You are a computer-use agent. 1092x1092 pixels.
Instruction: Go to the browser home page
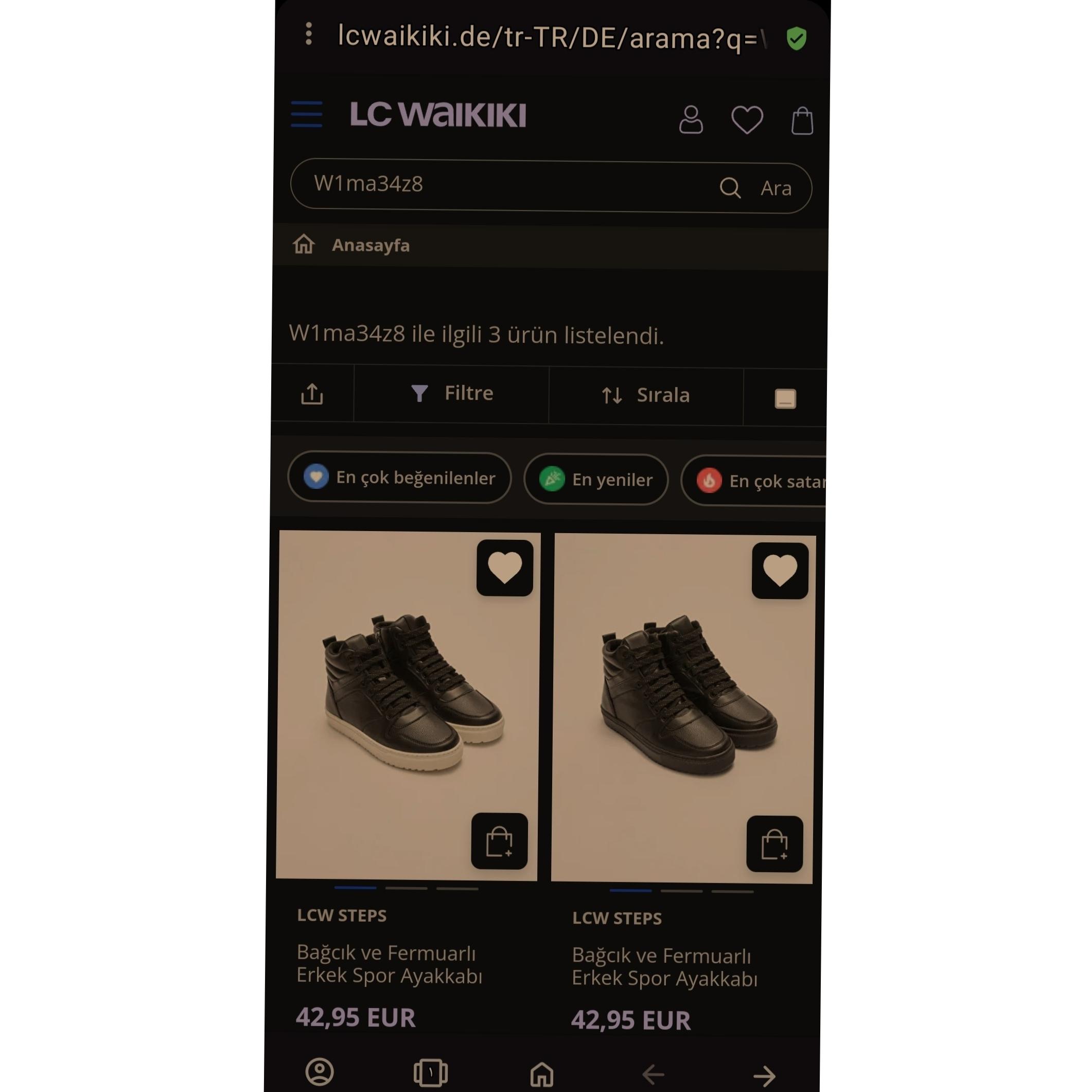(x=541, y=1073)
